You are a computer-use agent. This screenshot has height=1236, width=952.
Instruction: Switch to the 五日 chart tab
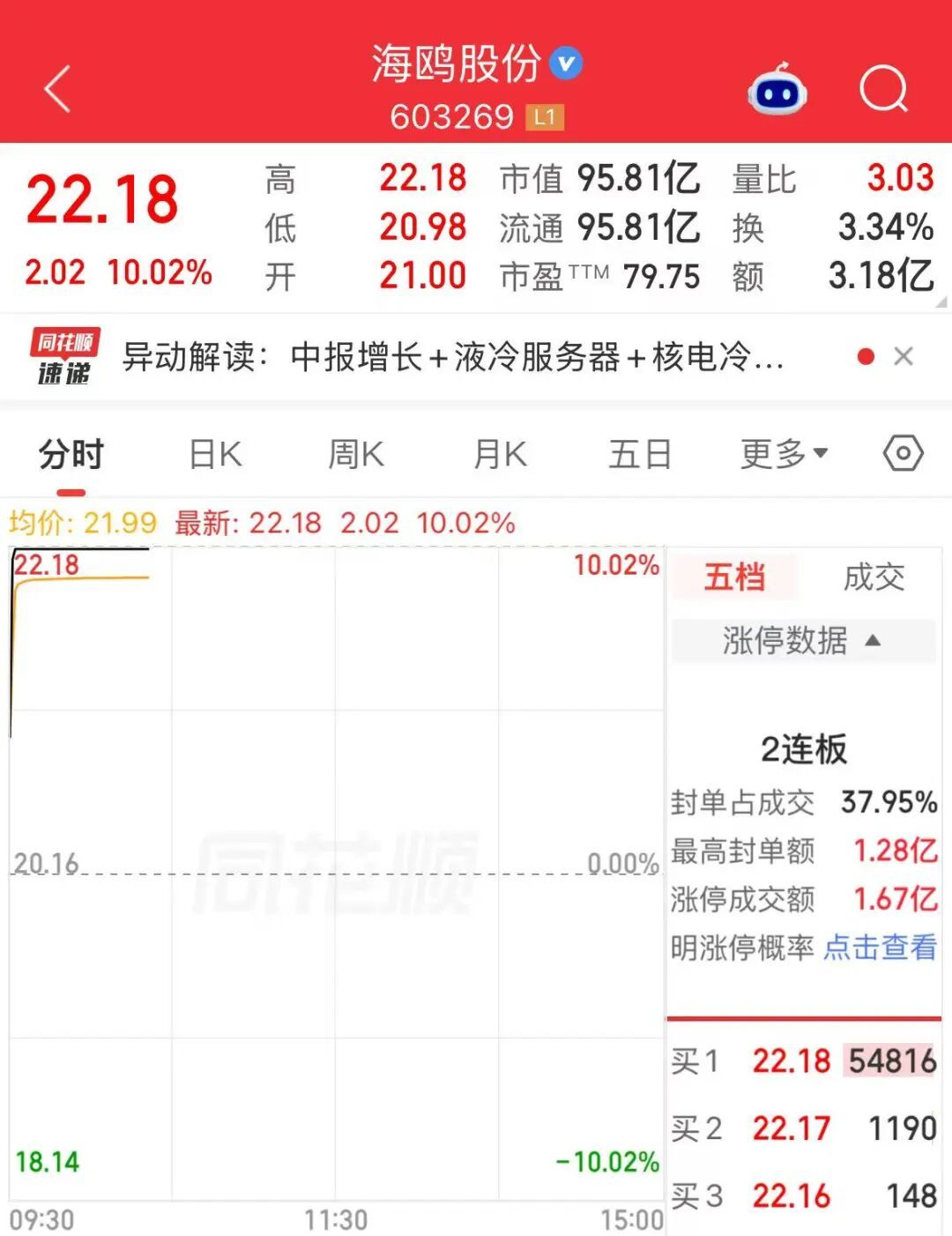click(641, 455)
